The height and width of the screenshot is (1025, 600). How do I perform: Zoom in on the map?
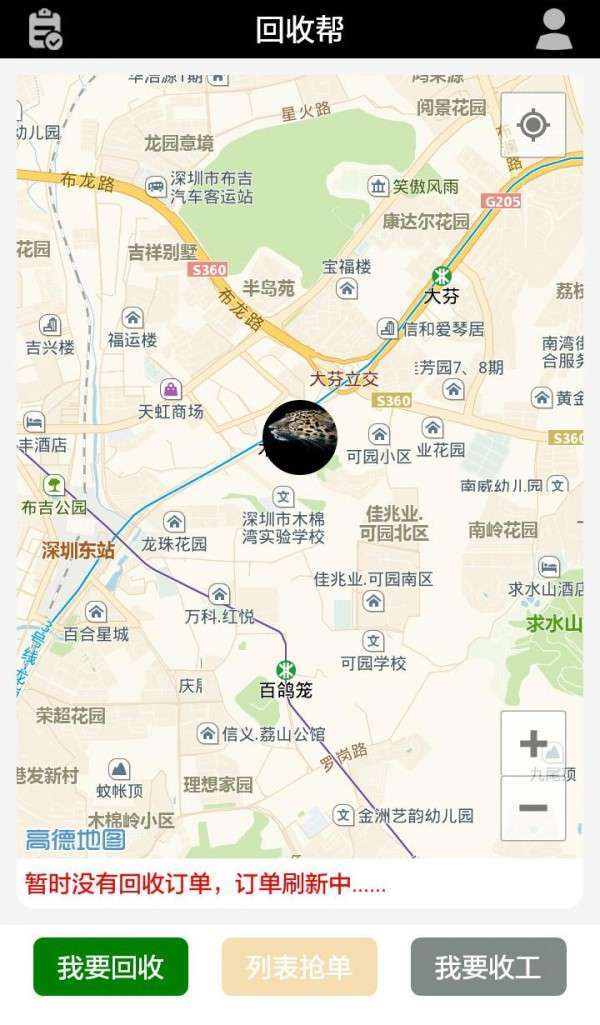[x=533, y=744]
